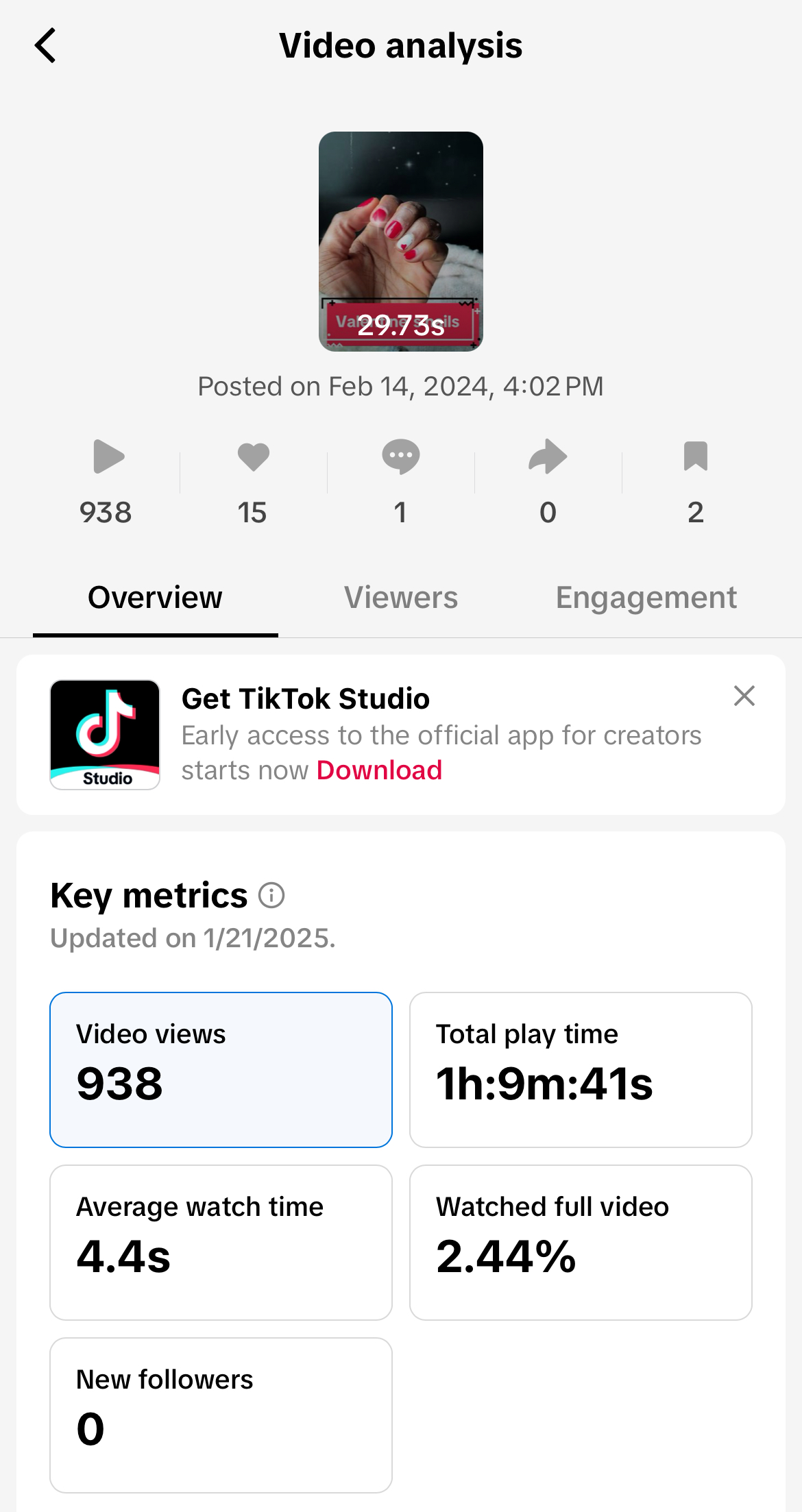Pick the New followers metric card
Screen dimensions: 802x1512
pos(221,1415)
